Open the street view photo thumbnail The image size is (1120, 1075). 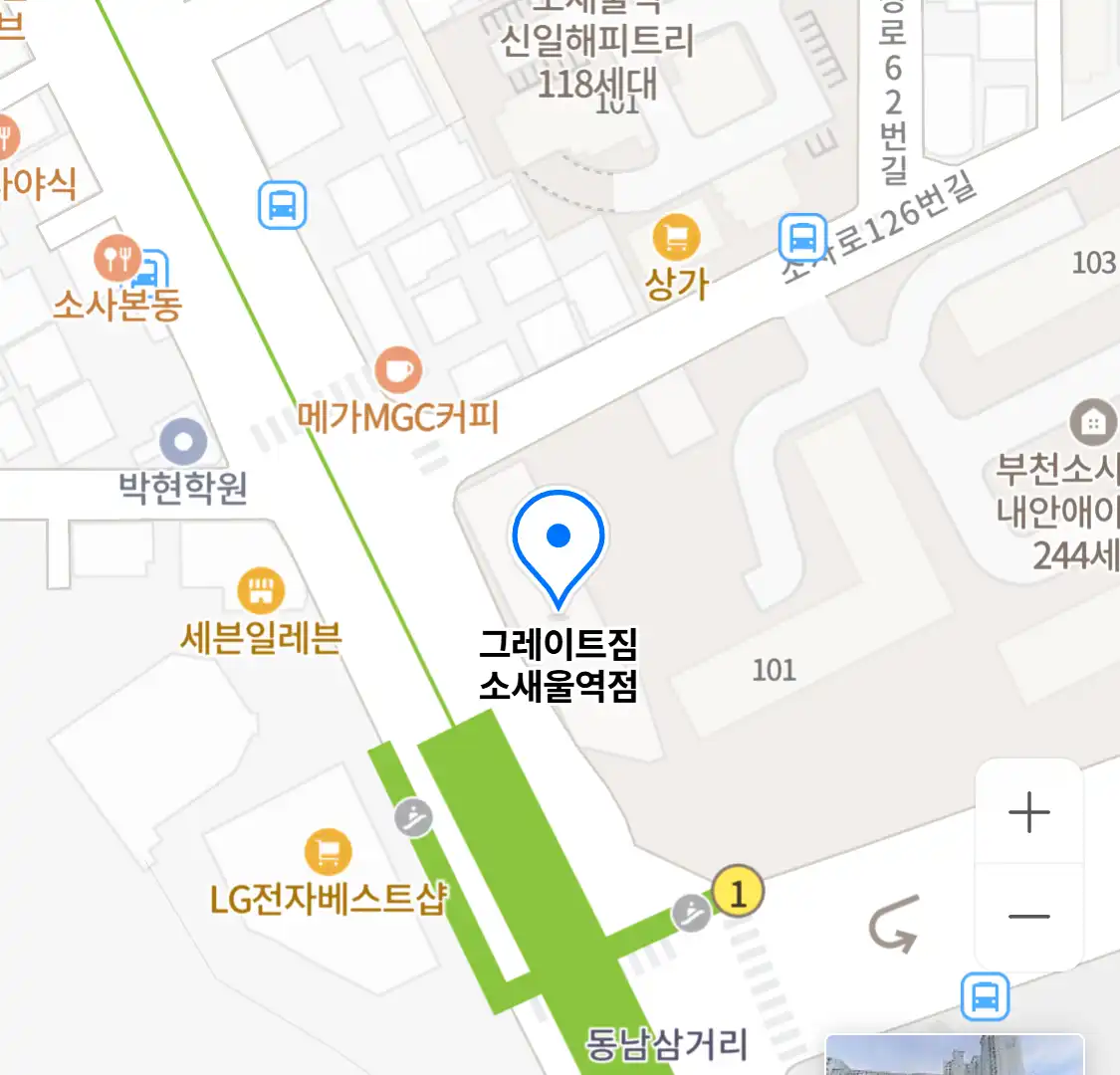pyautogui.click(x=954, y=1055)
